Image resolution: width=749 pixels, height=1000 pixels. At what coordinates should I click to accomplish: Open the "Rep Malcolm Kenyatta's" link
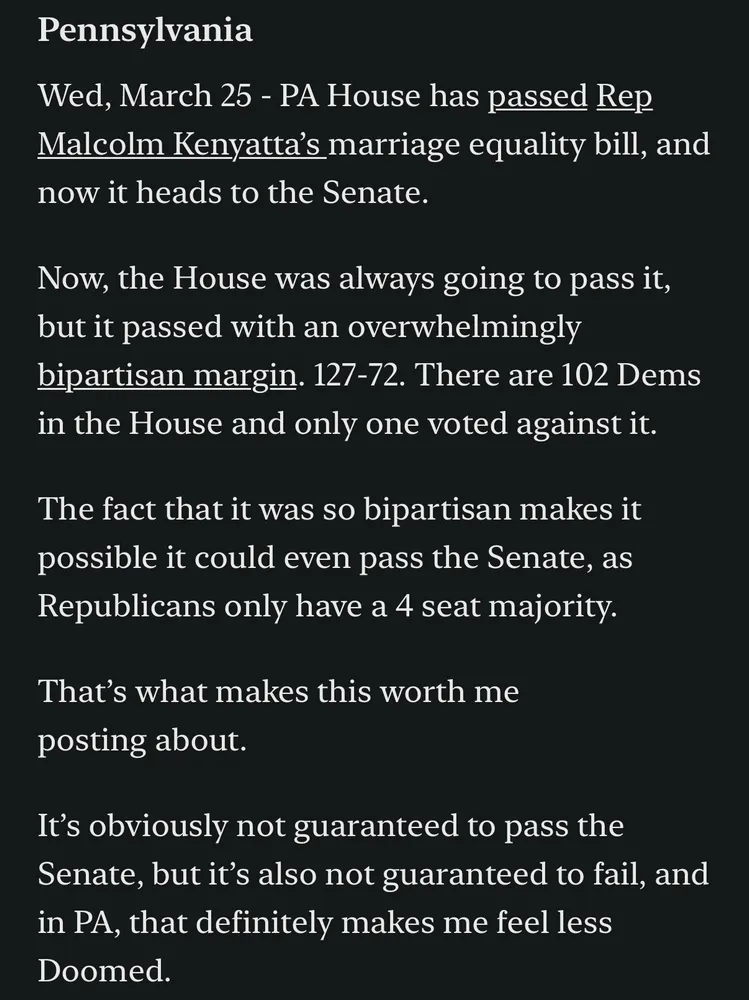point(182,145)
